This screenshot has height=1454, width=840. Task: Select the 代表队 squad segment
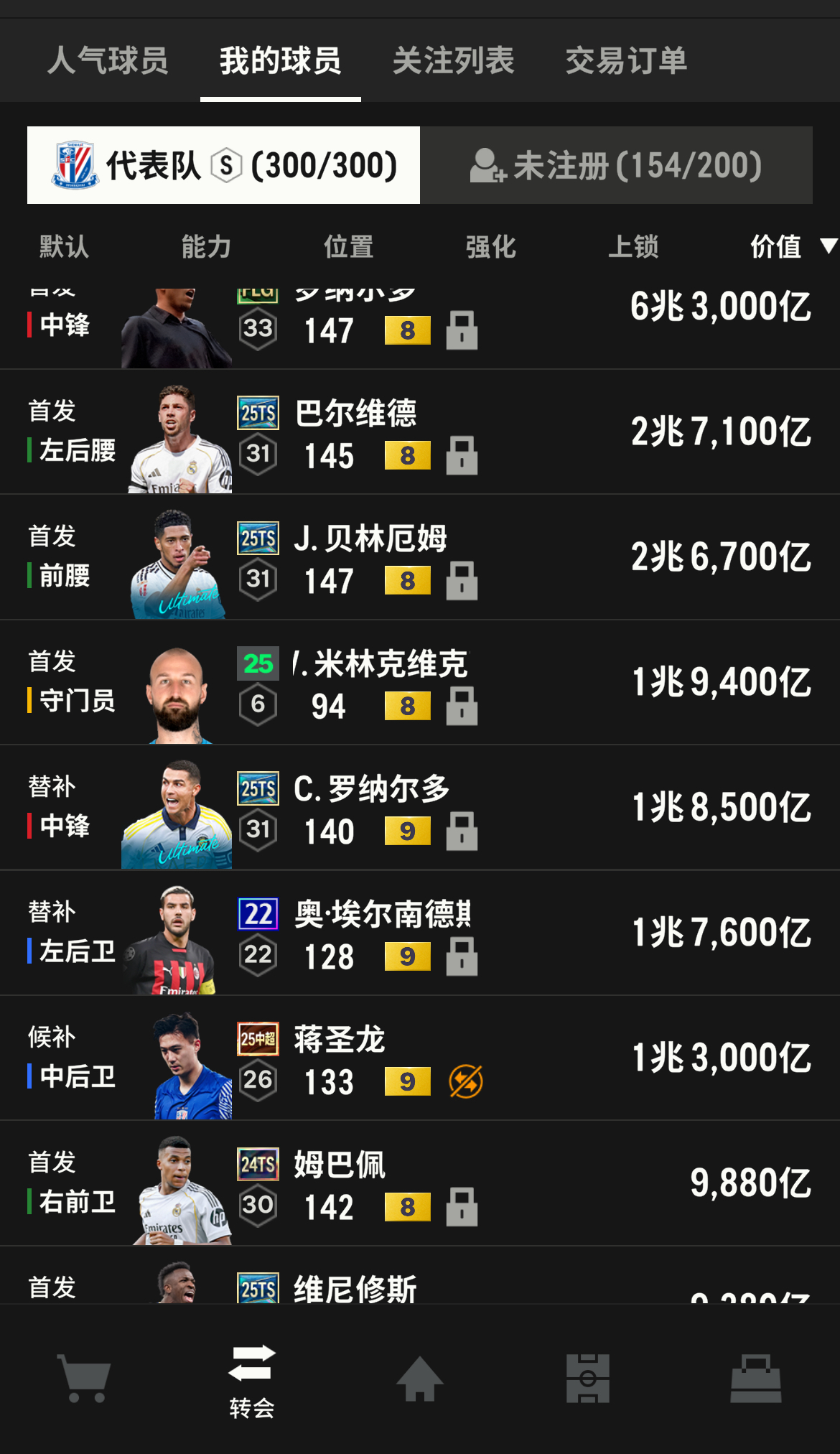pyautogui.click(x=223, y=166)
